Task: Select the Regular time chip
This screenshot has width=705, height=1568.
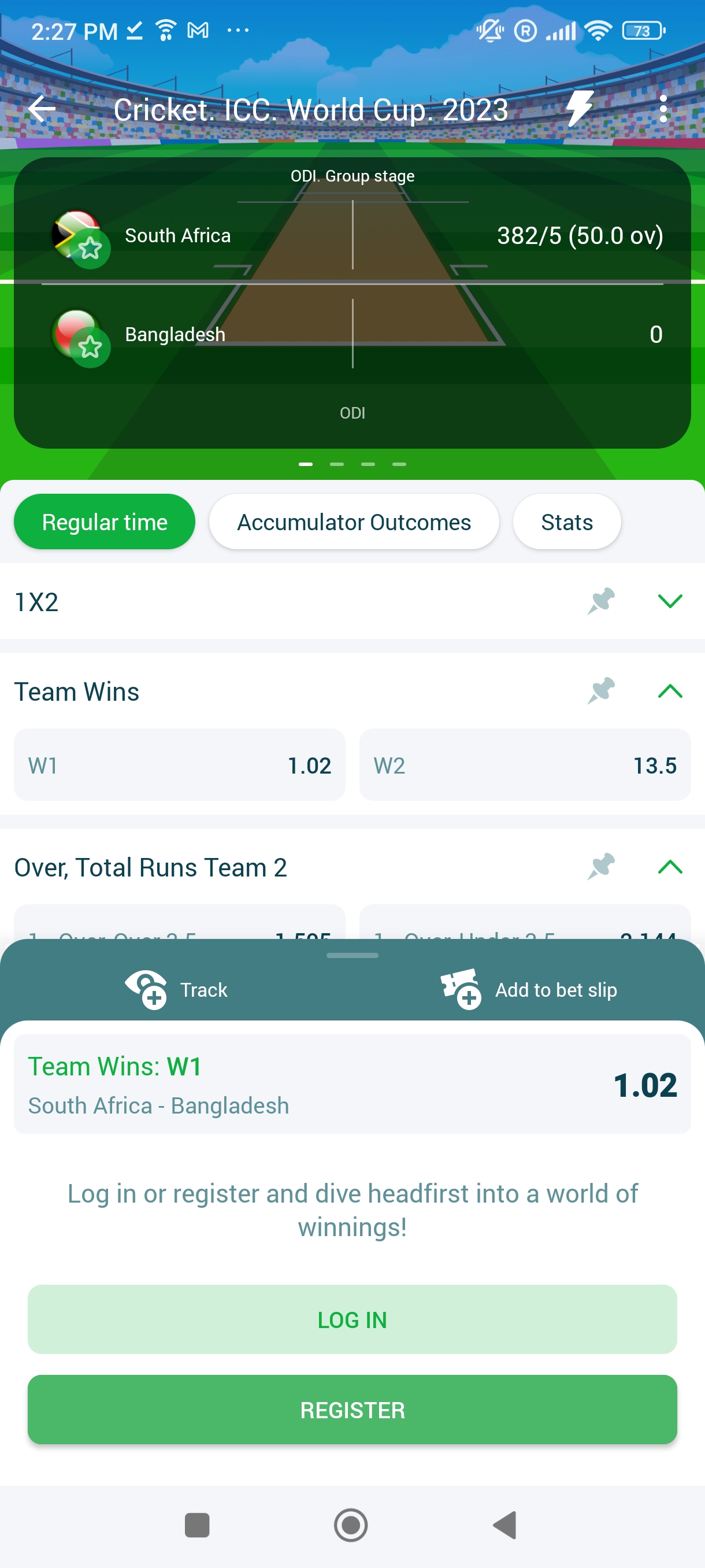Action: [x=105, y=522]
